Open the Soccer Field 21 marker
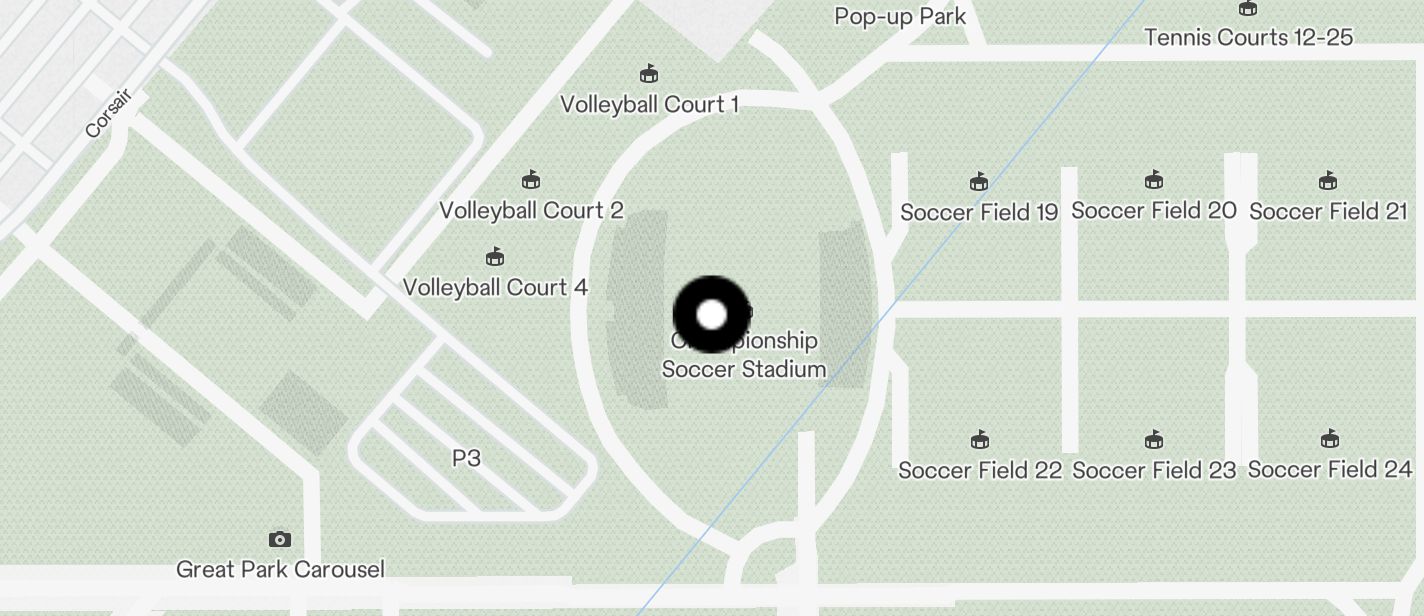1424x616 pixels. (x=1328, y=181)
